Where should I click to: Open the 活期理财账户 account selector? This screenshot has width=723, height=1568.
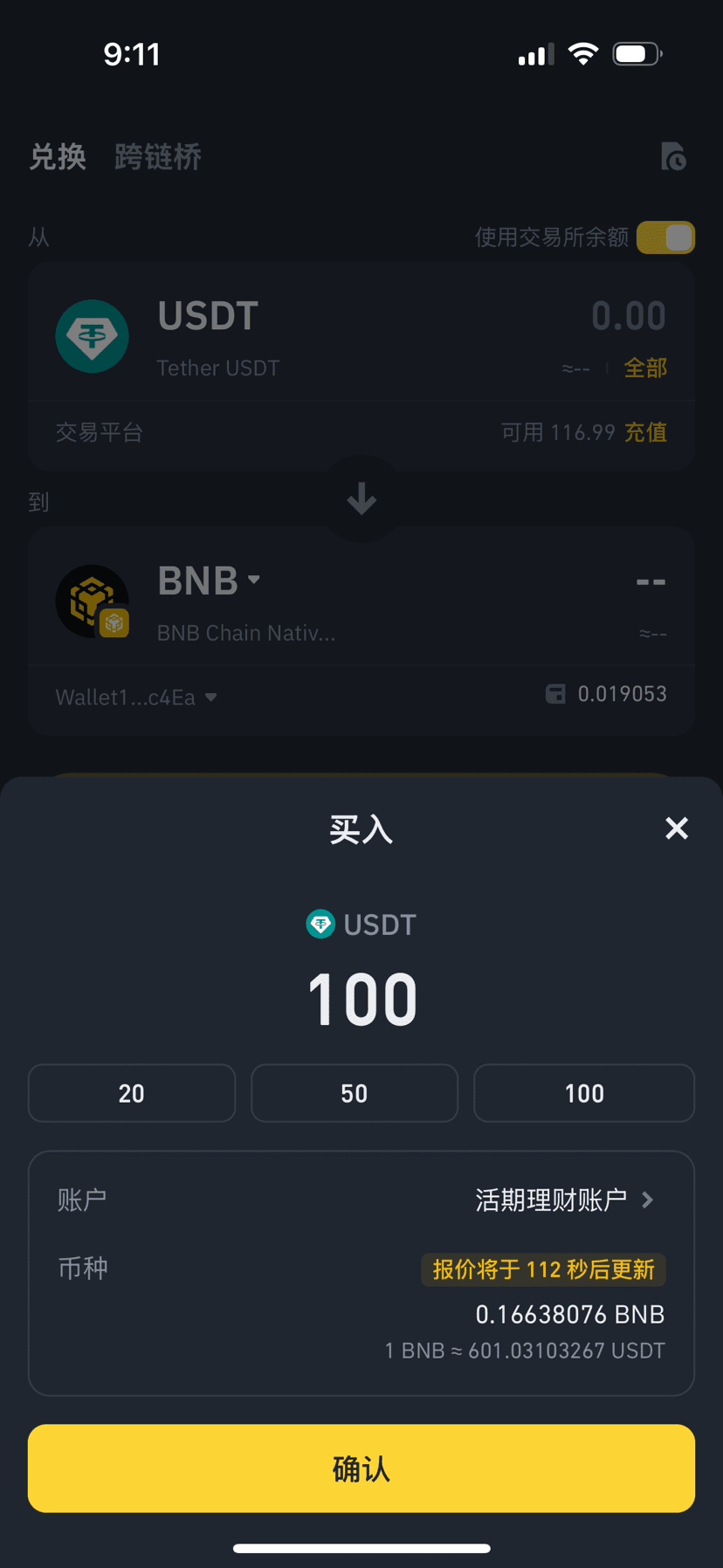[x=564, y=1200]
